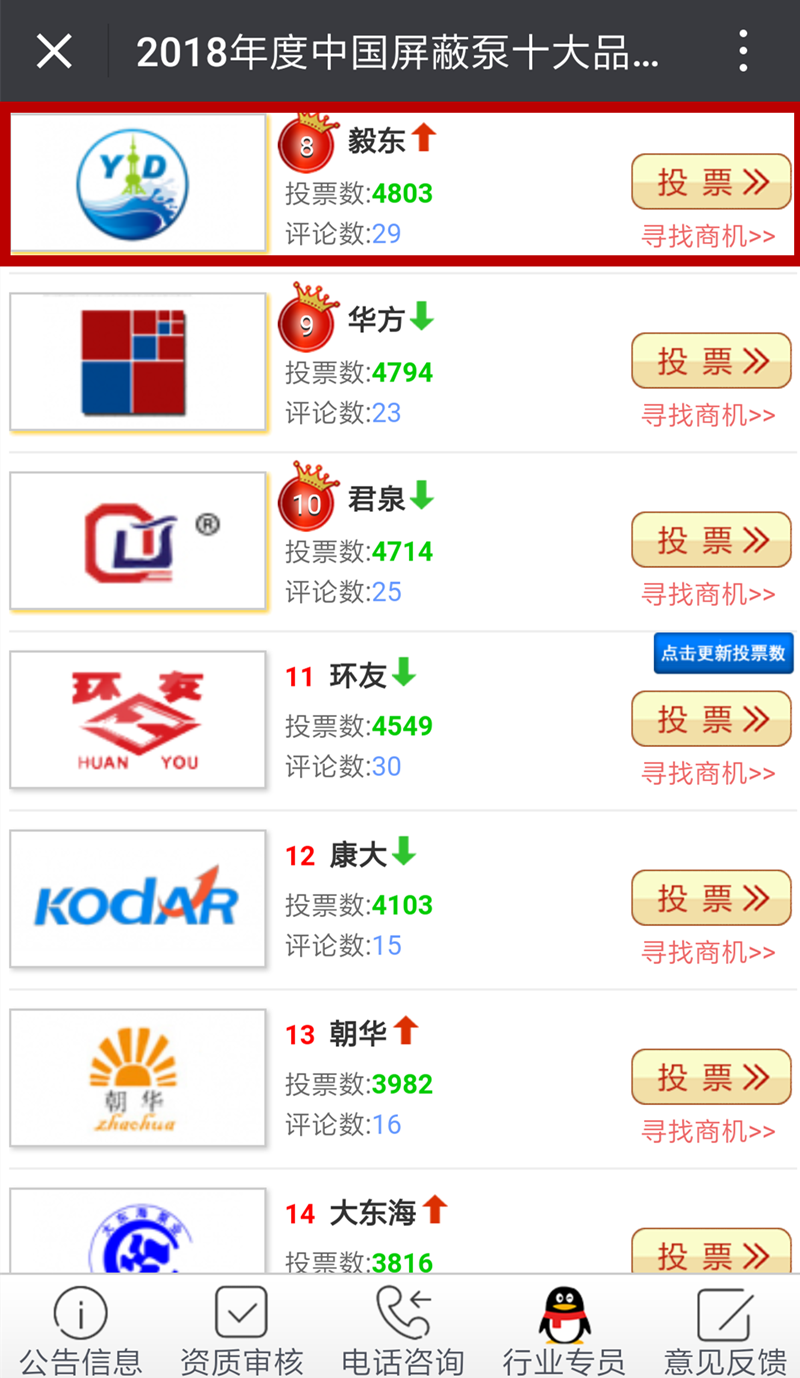Open 寻找商机 link under 华方
Screen dimensions: 800x1378
(709, 416)
